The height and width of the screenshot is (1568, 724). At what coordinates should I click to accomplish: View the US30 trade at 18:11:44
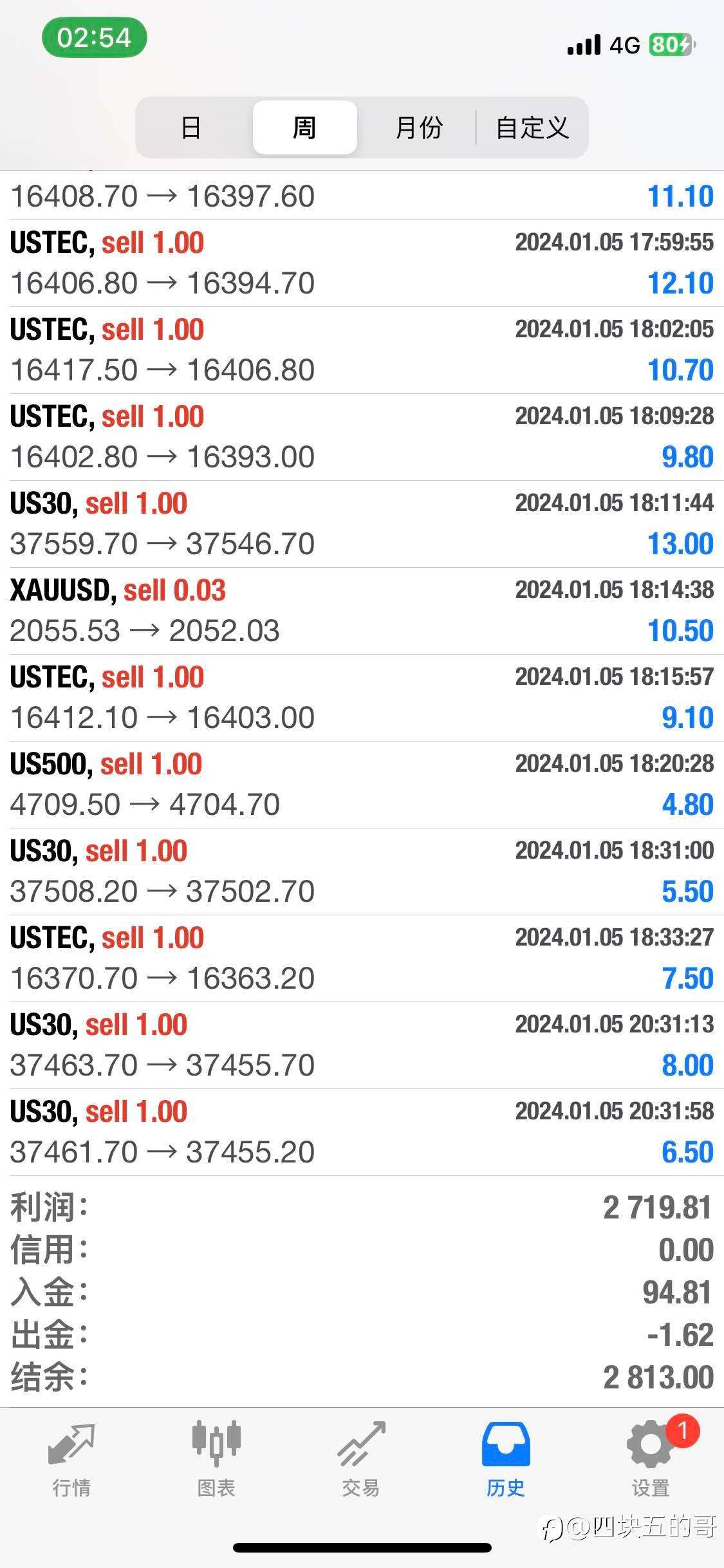[x=362, y=524]
